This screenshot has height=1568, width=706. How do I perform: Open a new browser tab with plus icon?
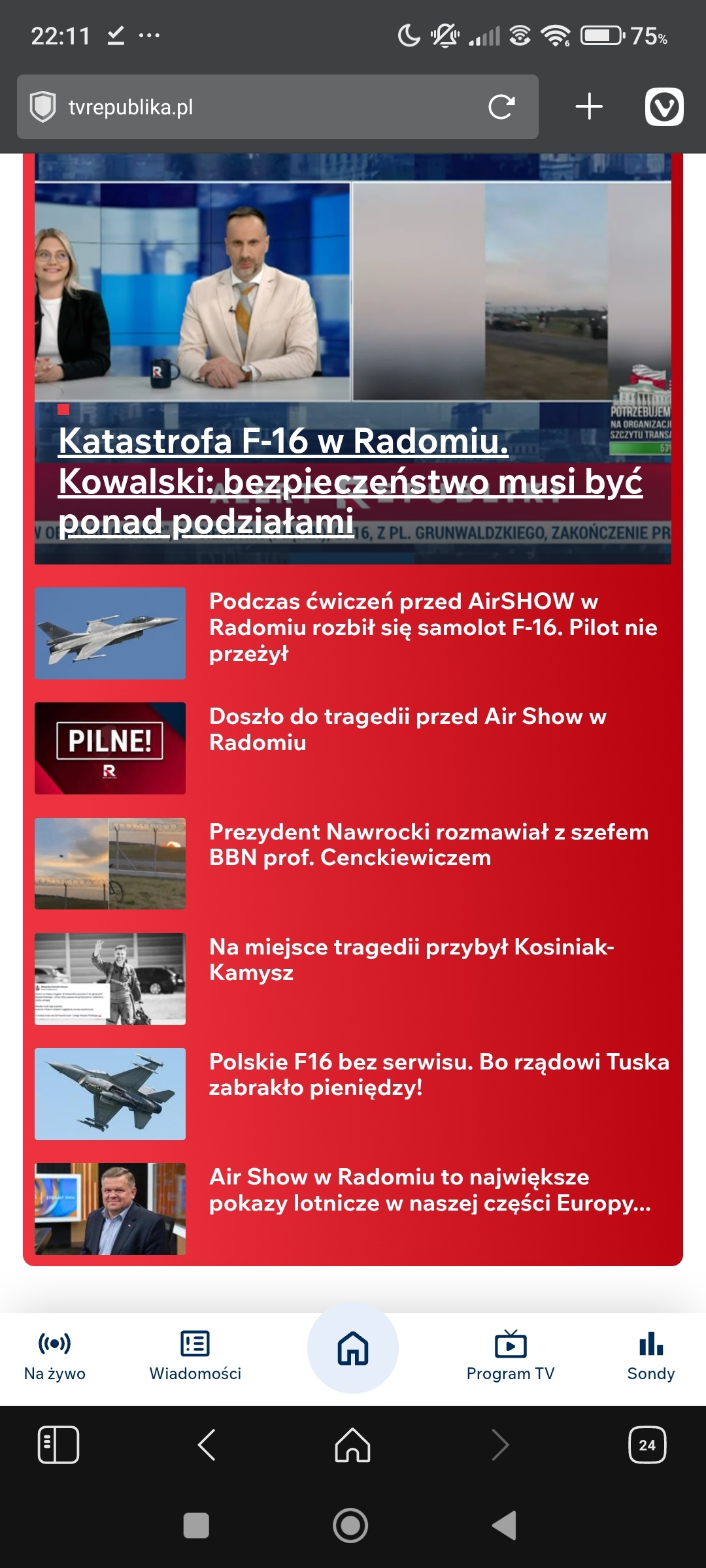(589, 106)
